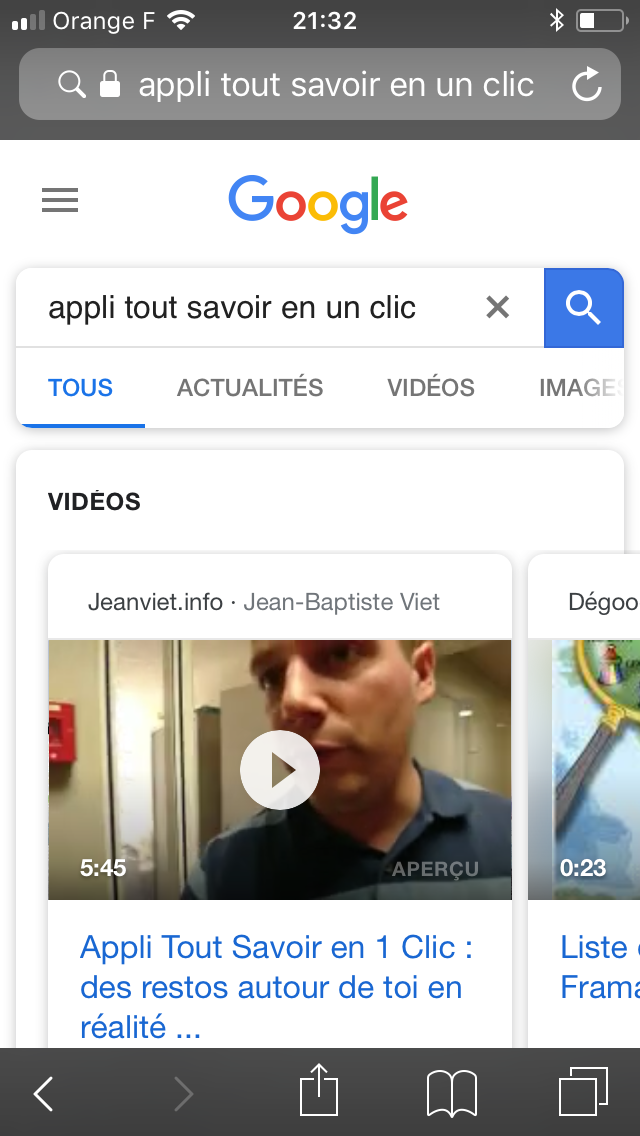Switch to the Actualités tab

point(250,388)
